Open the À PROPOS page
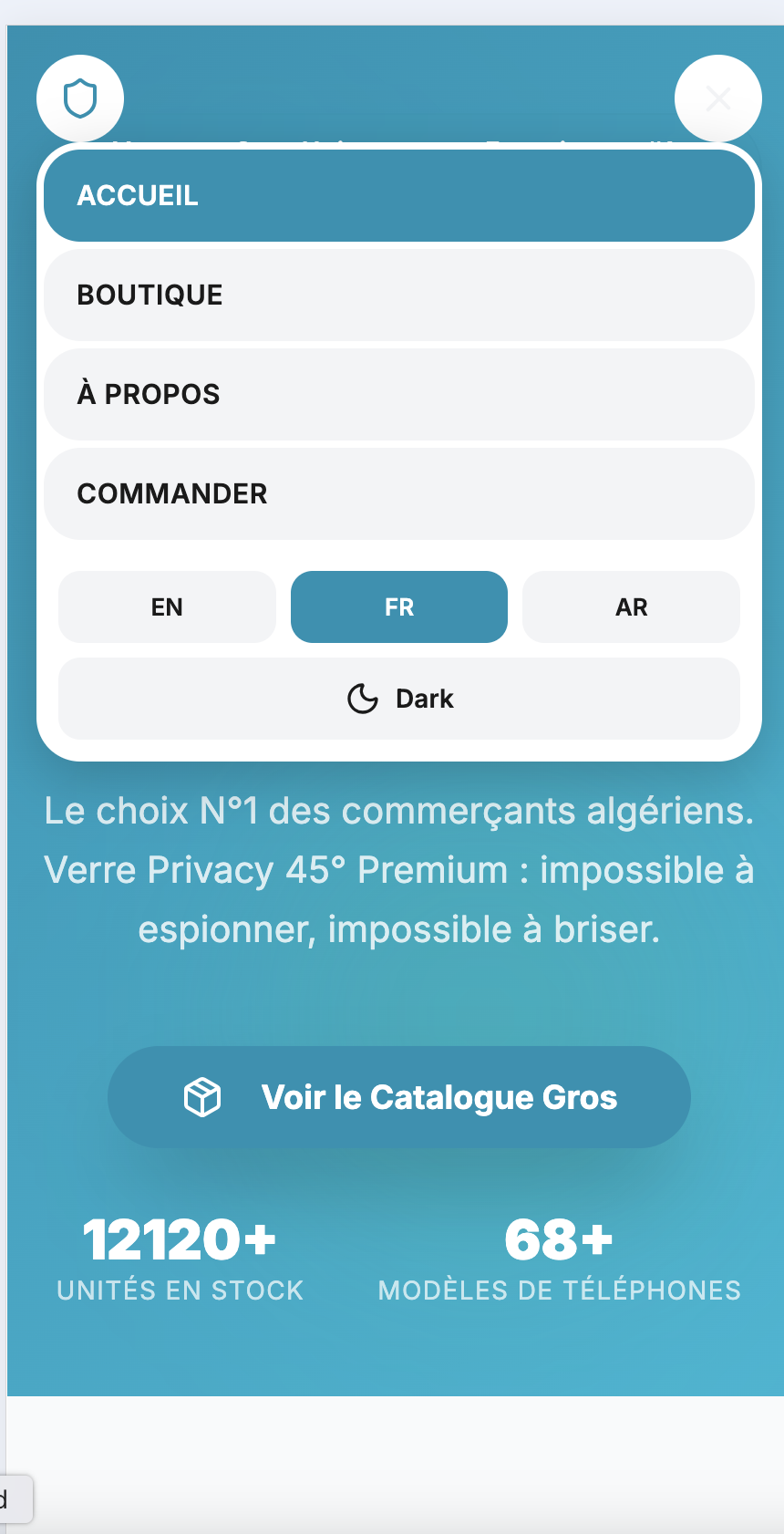 tap(398, 394)
